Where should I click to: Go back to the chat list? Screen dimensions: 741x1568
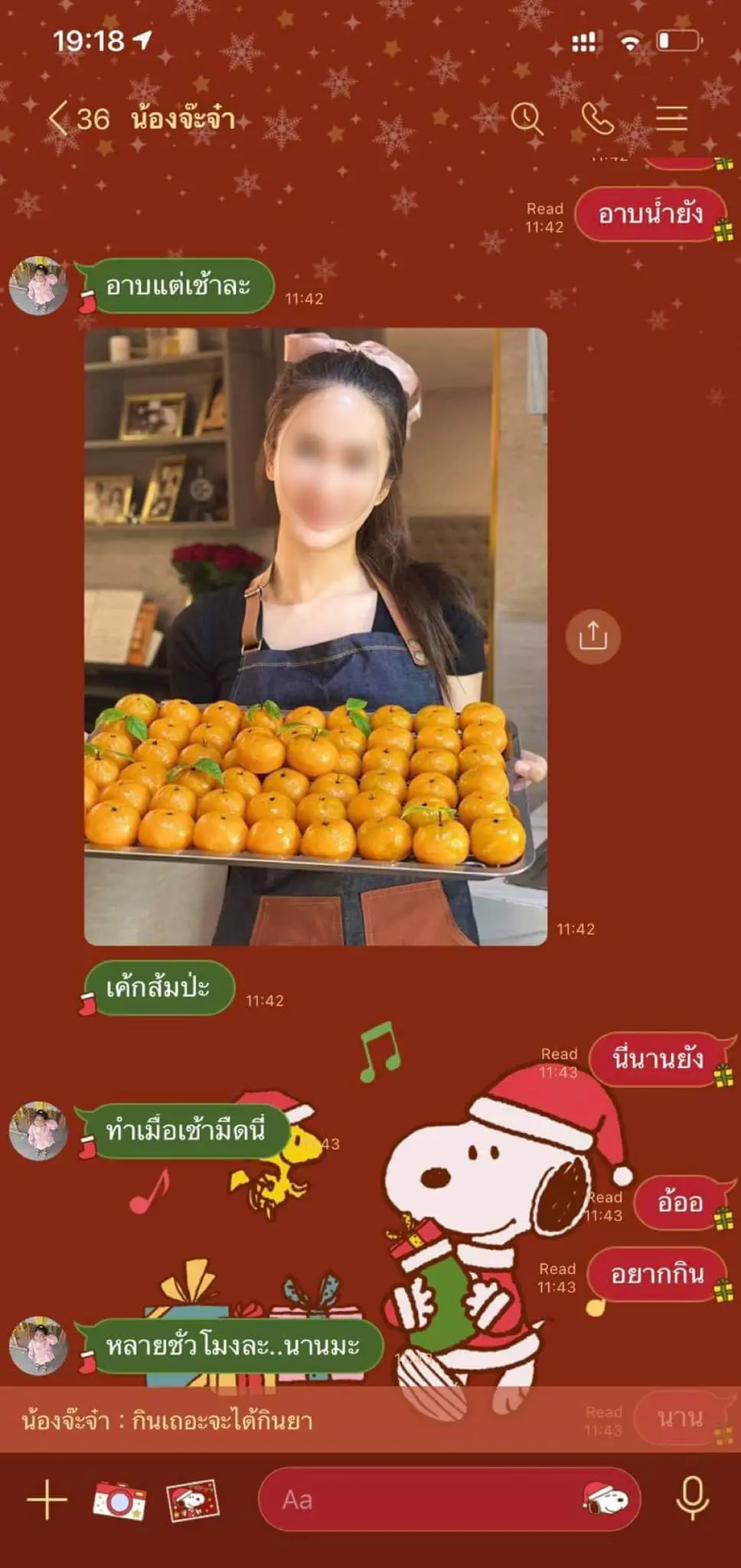pos(58,119)
